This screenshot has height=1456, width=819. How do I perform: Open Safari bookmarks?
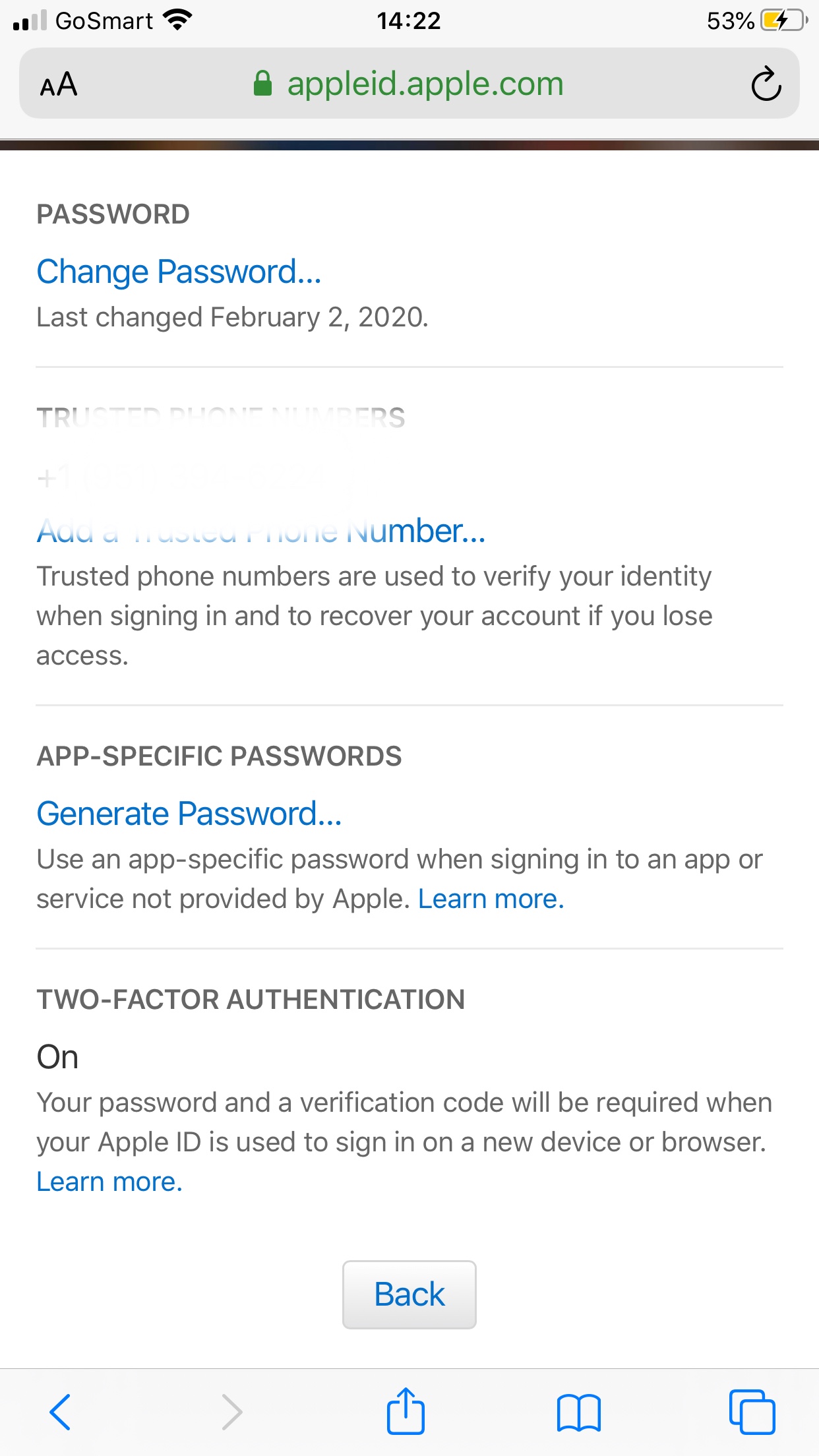[578, 1412]
